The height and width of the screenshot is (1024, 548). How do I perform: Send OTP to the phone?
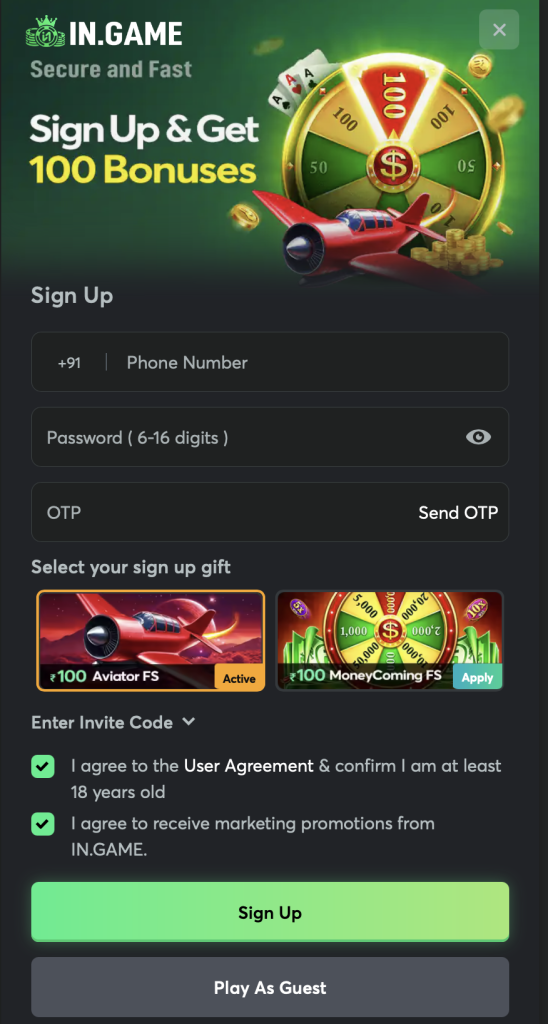click(x=458, y=512)
